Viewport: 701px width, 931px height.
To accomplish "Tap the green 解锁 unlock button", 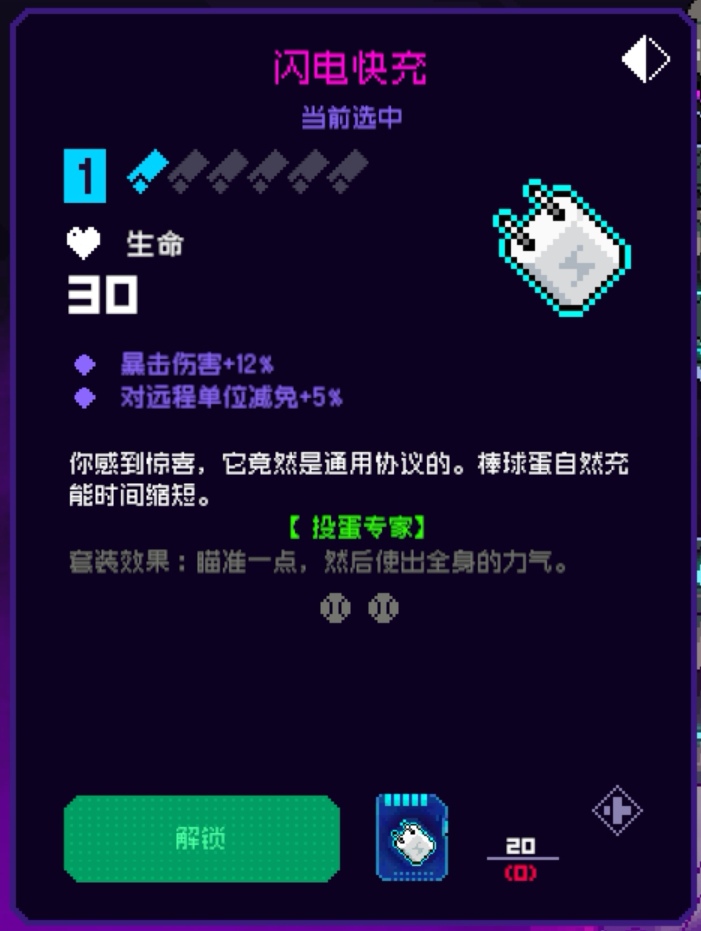I will click(x=201, y=839).
